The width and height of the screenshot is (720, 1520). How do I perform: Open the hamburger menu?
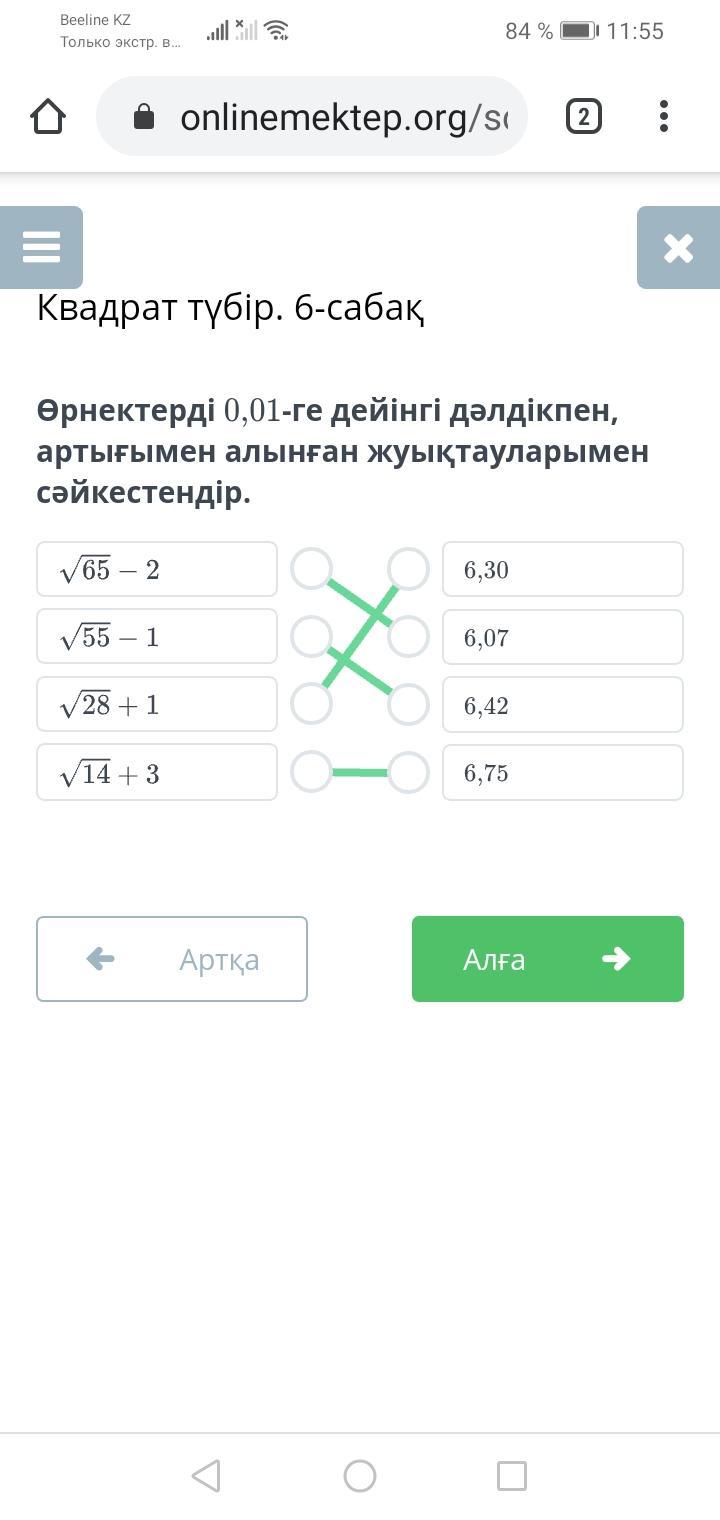[x=41, y=247]
